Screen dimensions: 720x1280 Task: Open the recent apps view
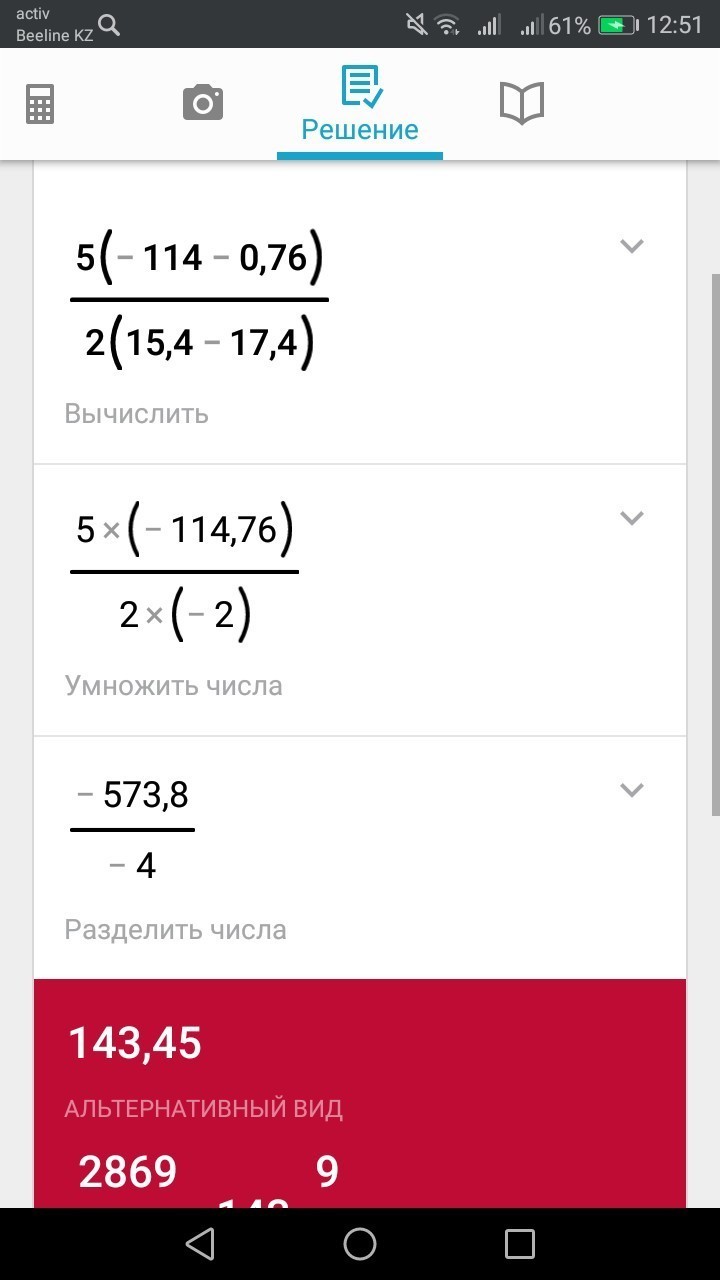[520, 1244]
